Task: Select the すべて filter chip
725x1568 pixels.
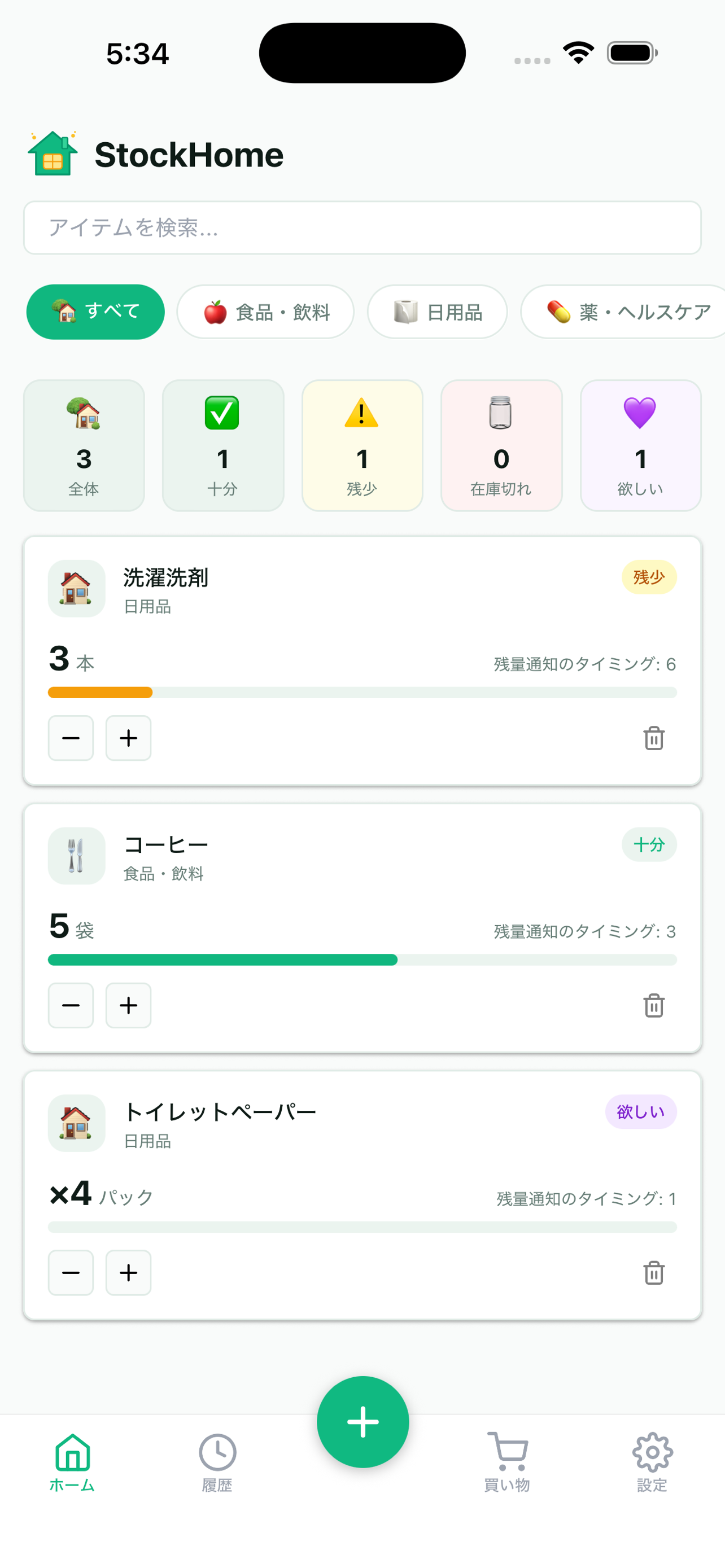Action: point(95,312)
